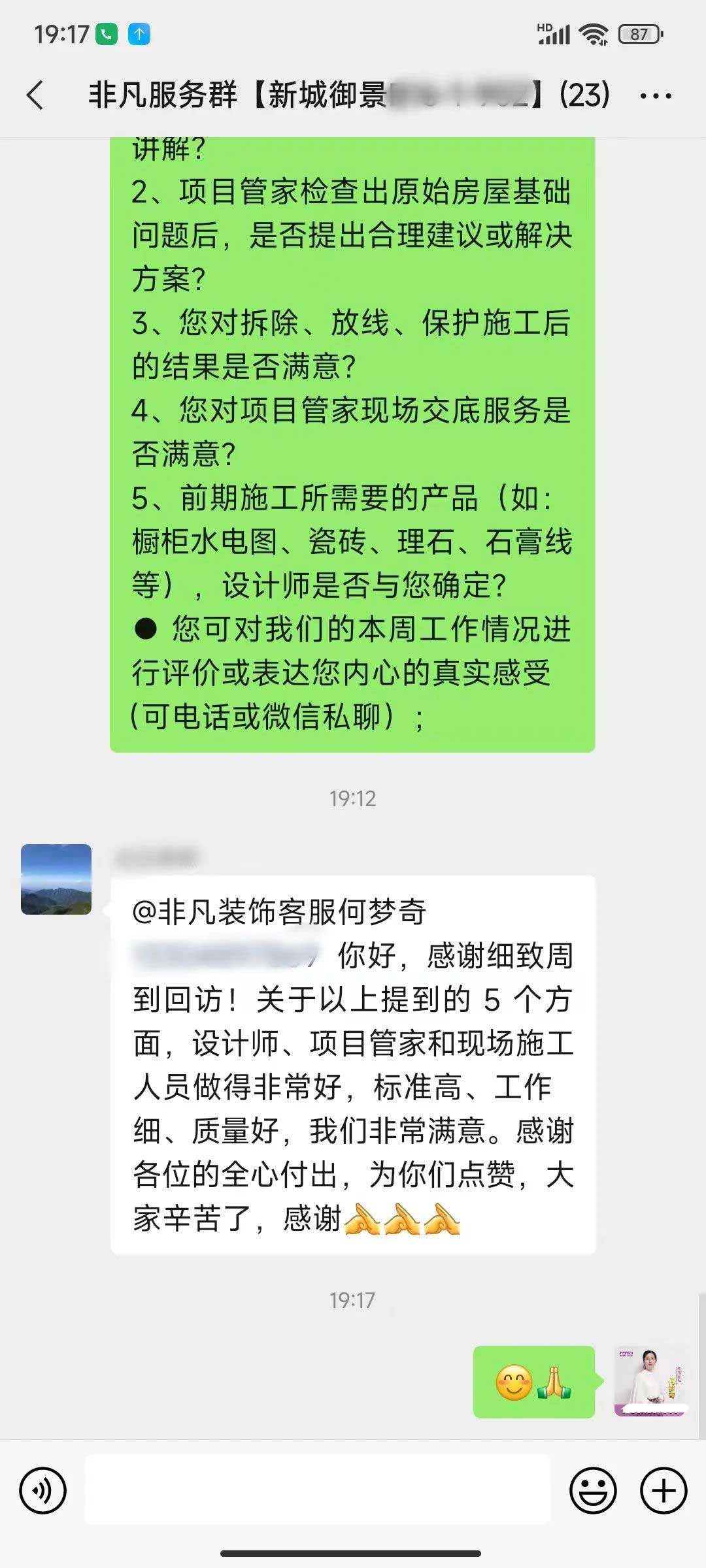The image size is (706, 1568).
Task: Open the emoji picker
Action: point(593,1490)
